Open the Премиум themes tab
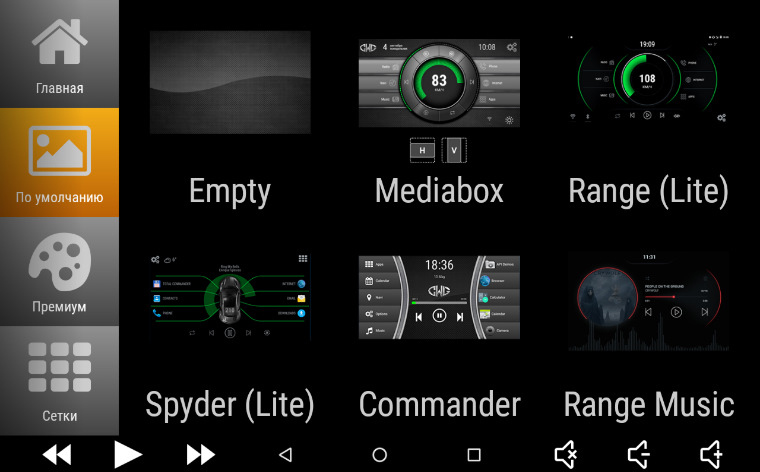The height and width of the screenshot is (472, 760). coord(59,272)
